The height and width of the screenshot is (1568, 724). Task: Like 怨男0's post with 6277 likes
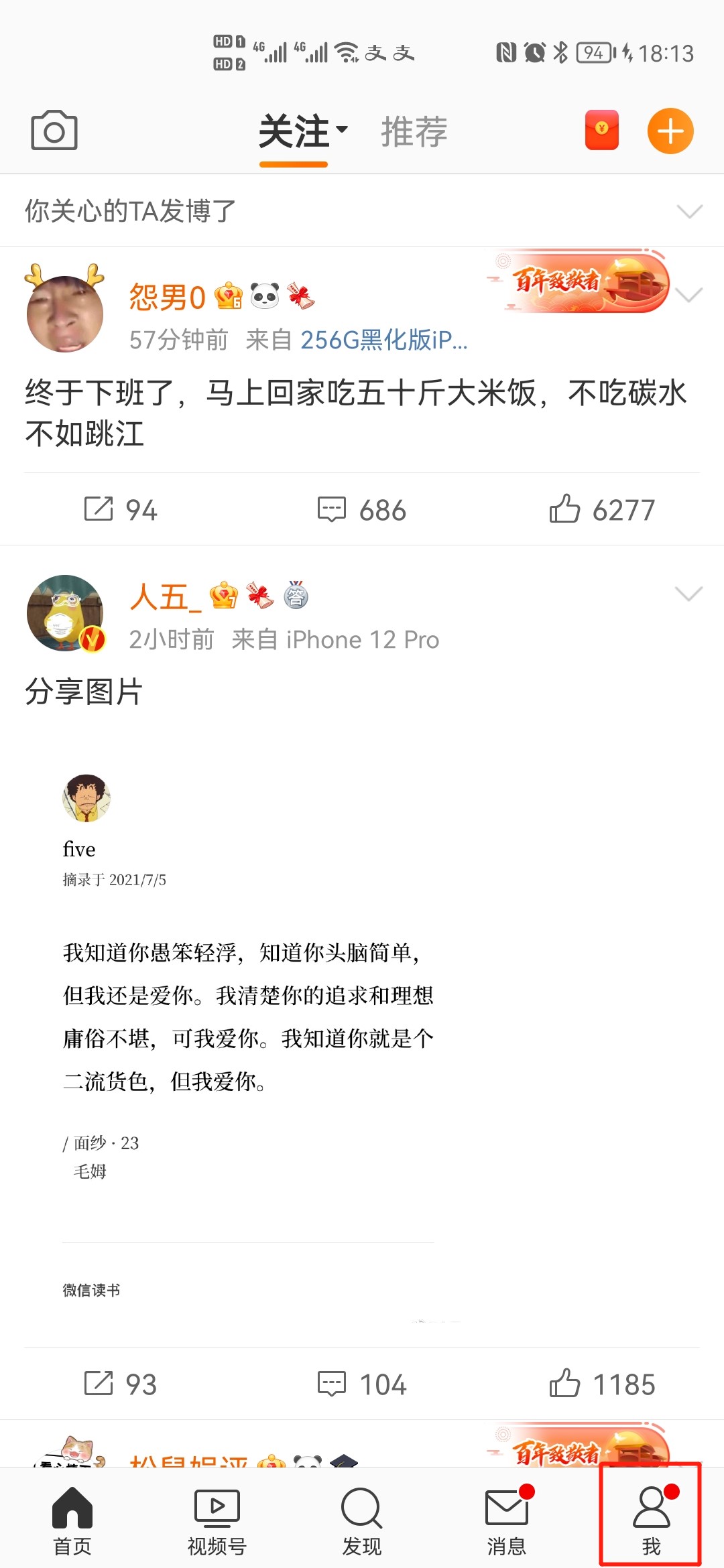tap(602, 510)
